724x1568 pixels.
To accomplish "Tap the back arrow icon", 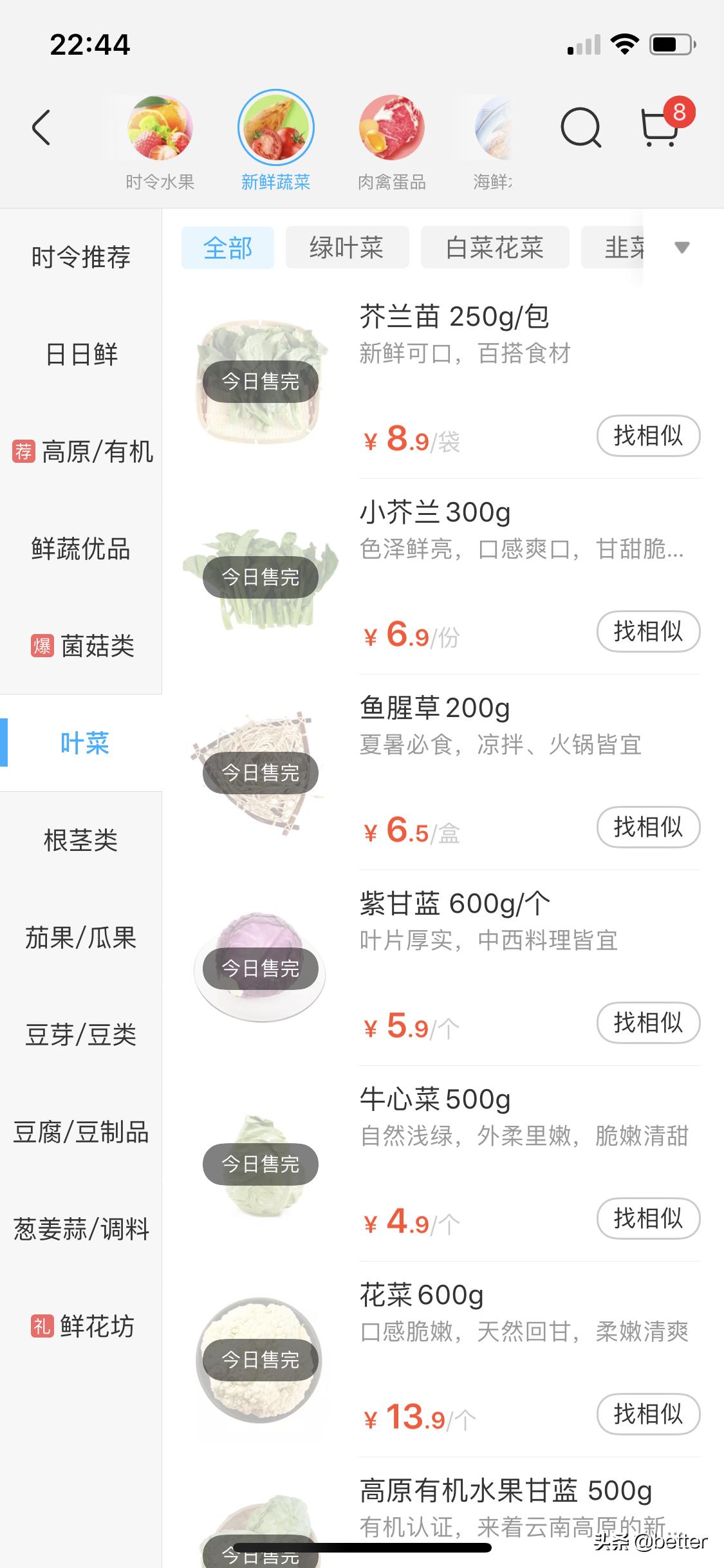I will 41,127.
